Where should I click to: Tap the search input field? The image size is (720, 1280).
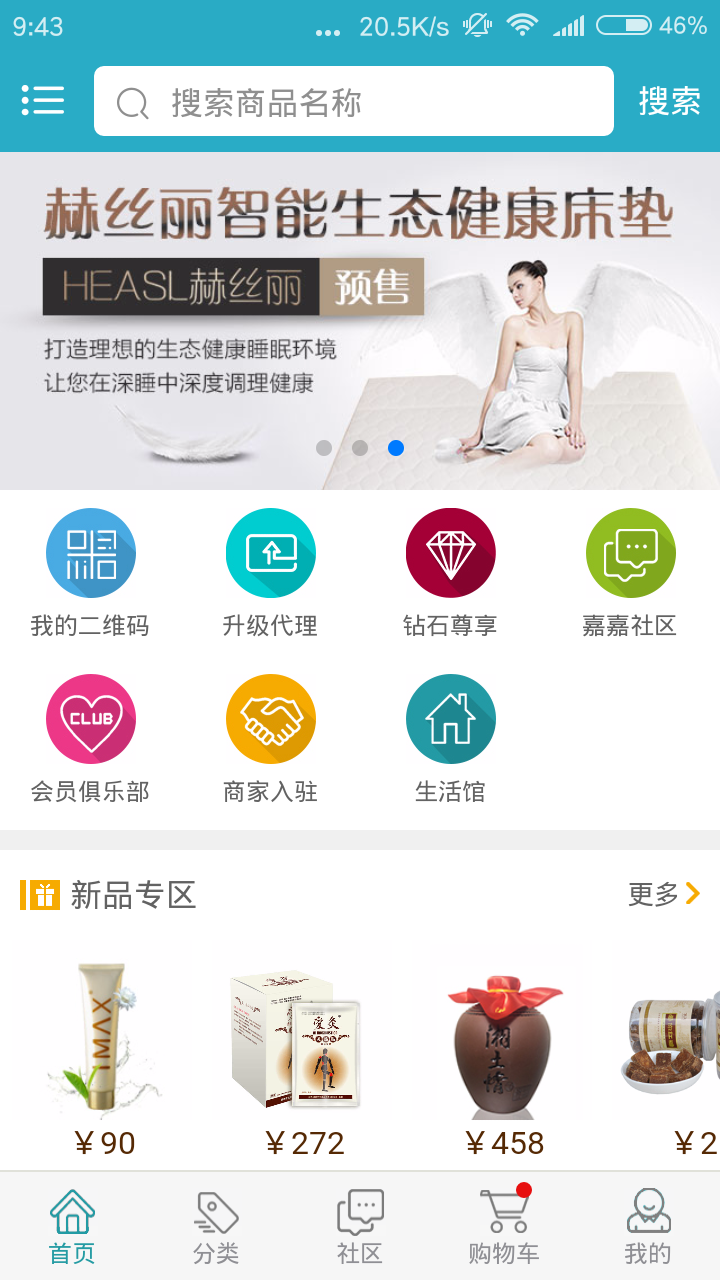(353, 100)
